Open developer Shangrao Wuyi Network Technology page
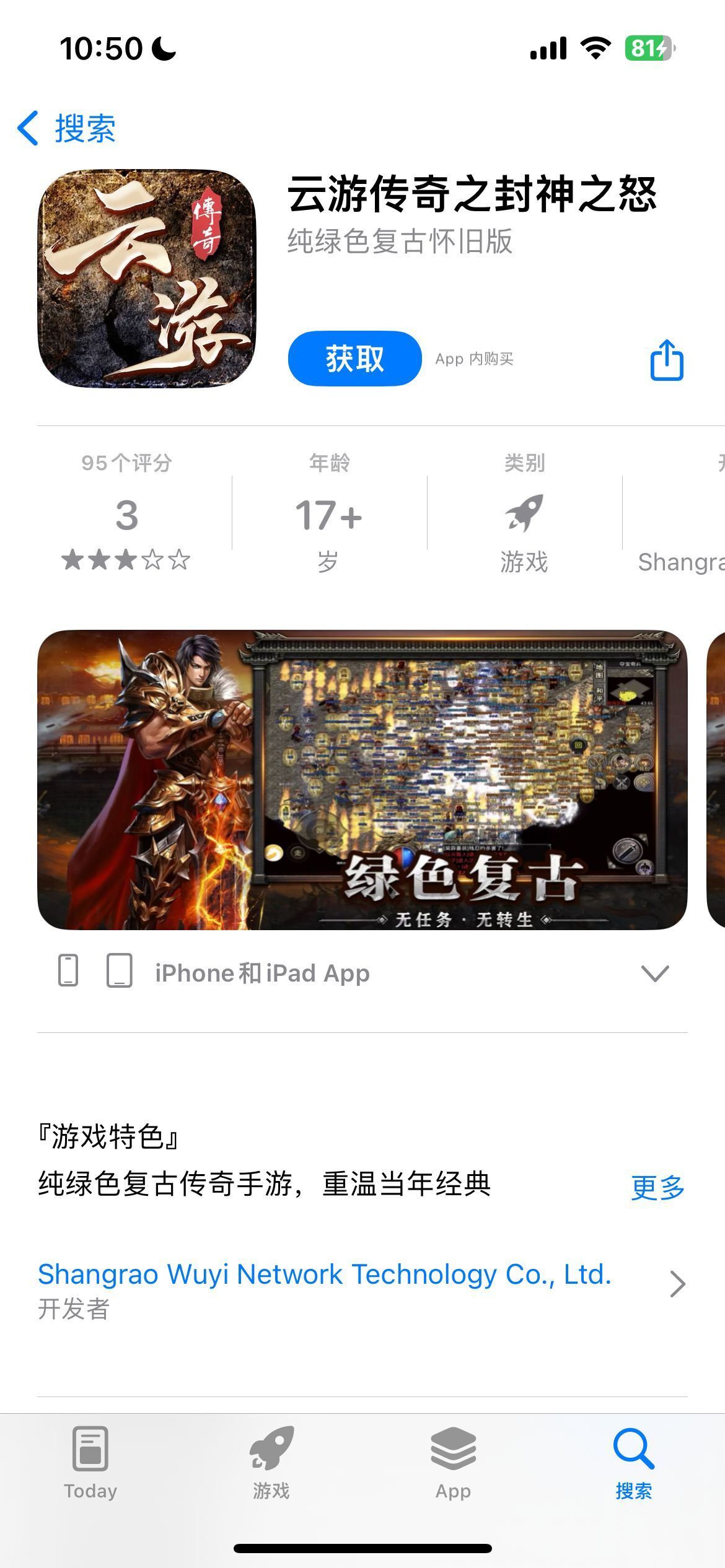 (x=362, y=1289)
